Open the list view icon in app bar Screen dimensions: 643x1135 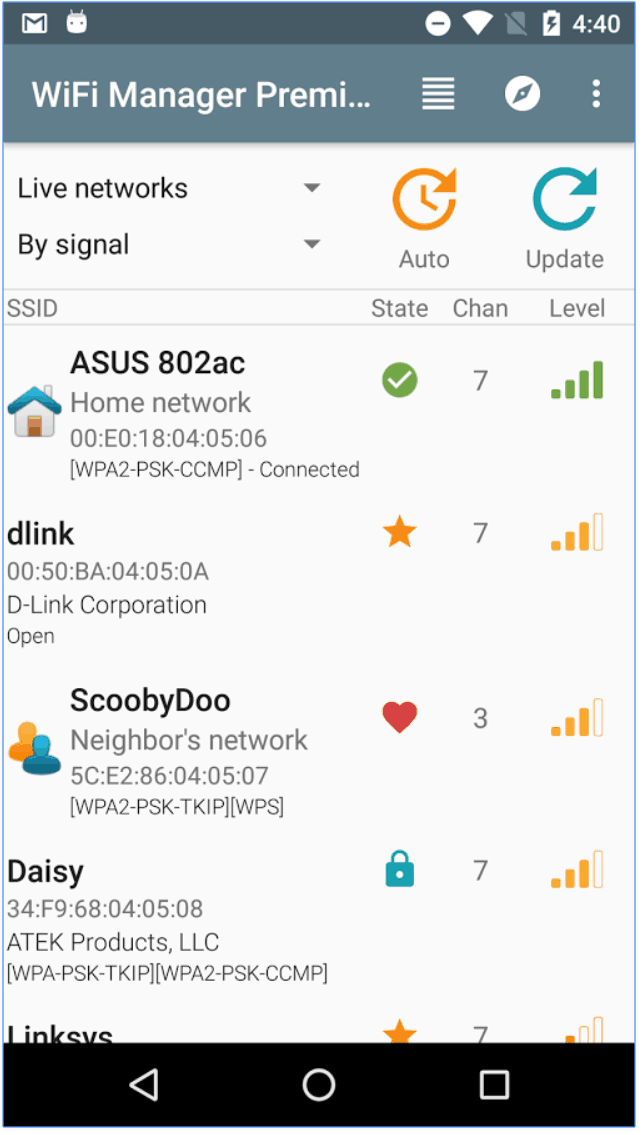(x=438, y=94)
